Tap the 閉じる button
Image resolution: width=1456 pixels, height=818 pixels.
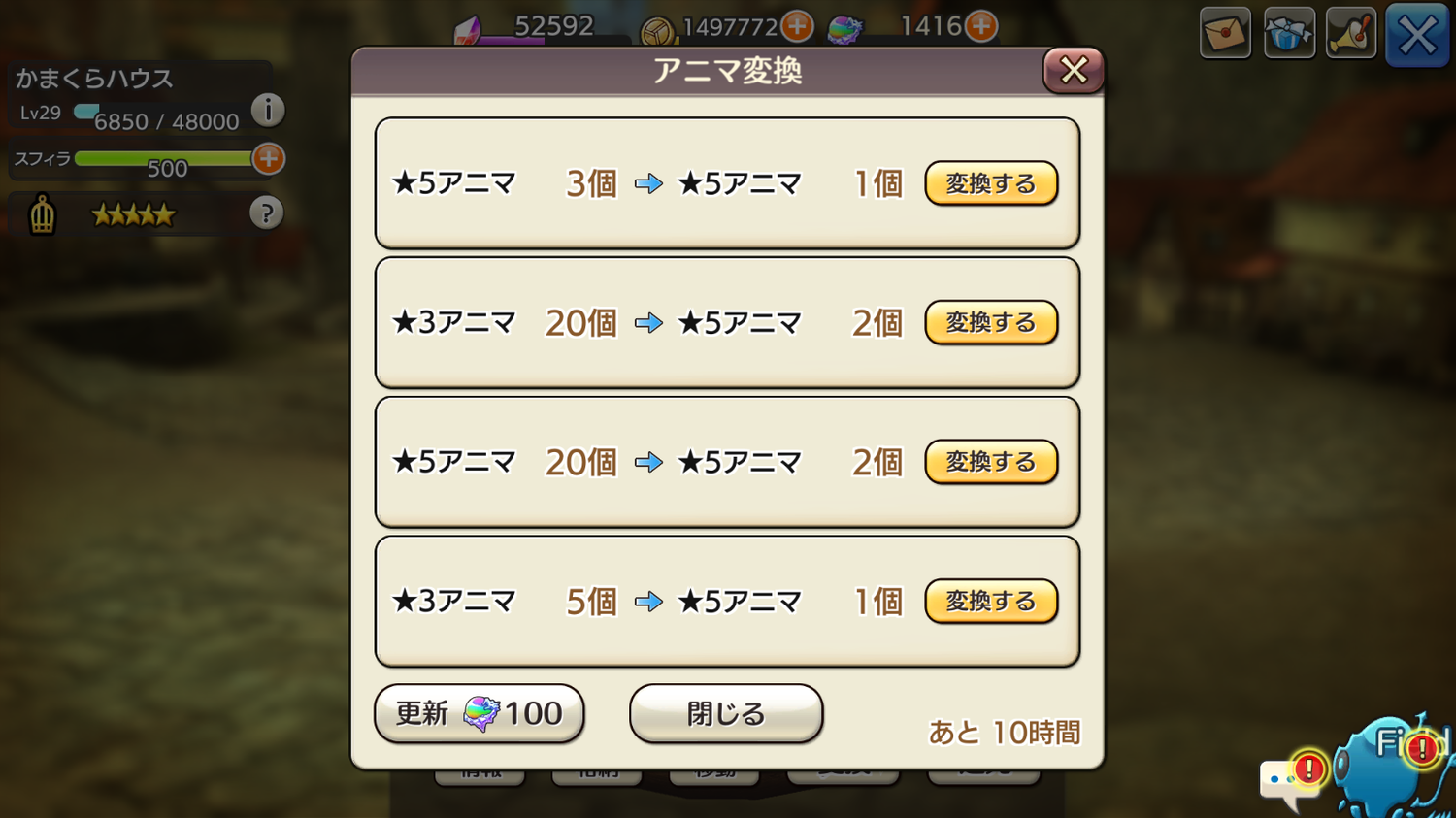[725, 714]
